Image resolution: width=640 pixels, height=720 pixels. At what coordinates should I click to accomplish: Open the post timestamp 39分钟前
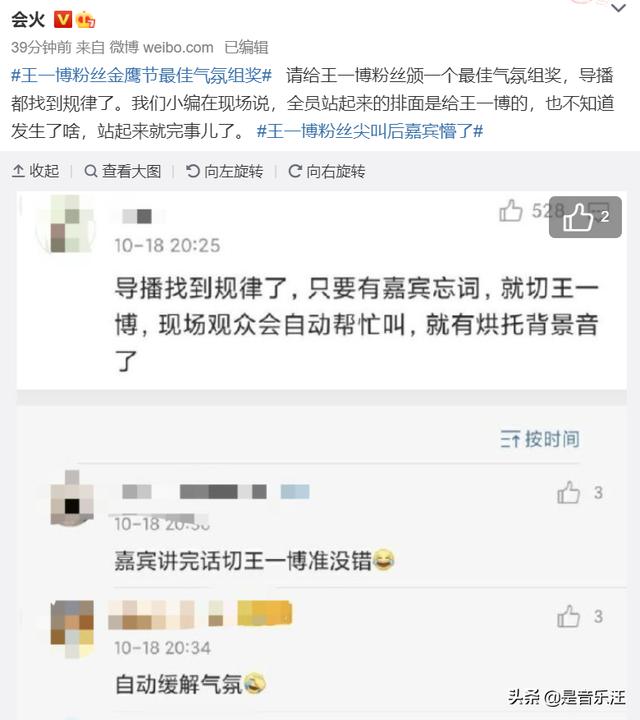pos(39,47)
